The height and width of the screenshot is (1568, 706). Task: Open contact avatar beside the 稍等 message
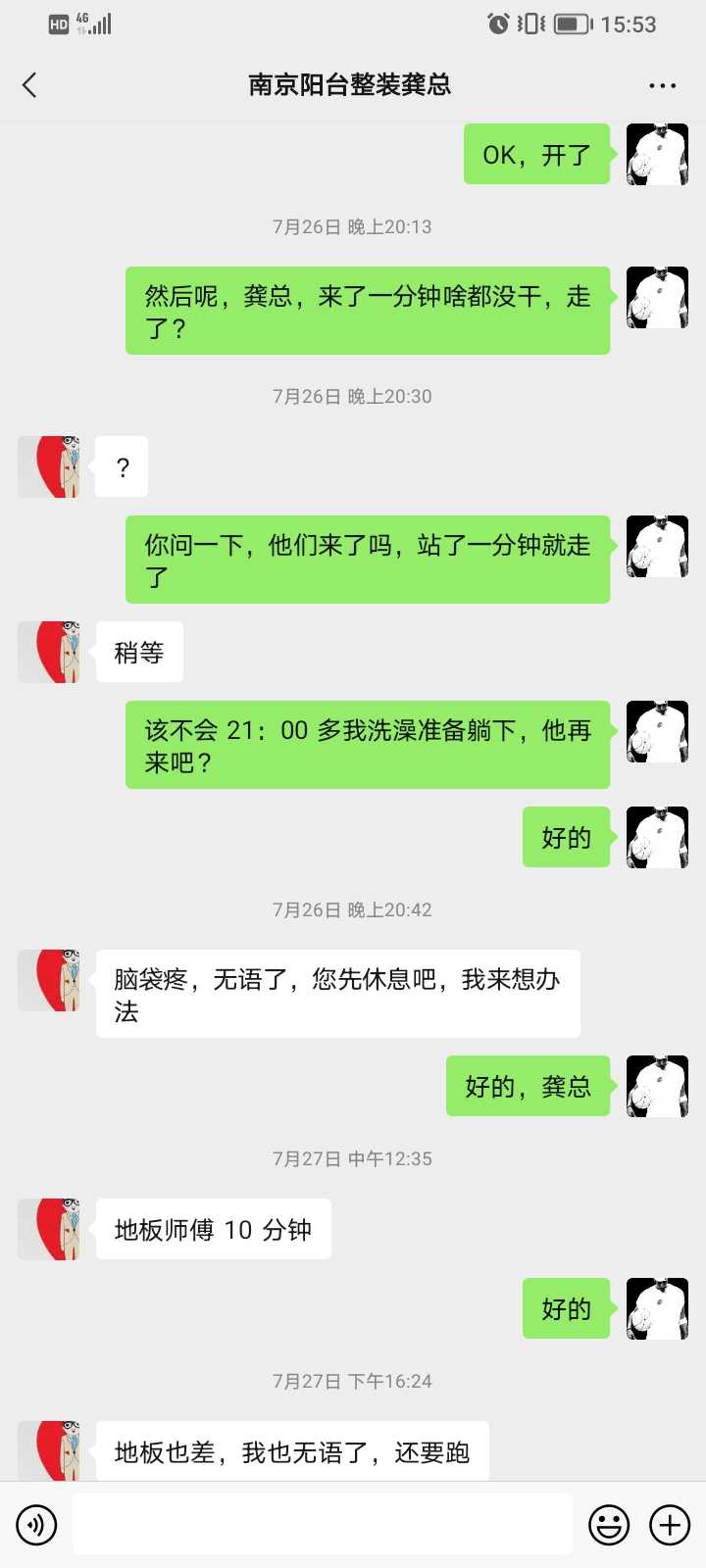[49, 652]
